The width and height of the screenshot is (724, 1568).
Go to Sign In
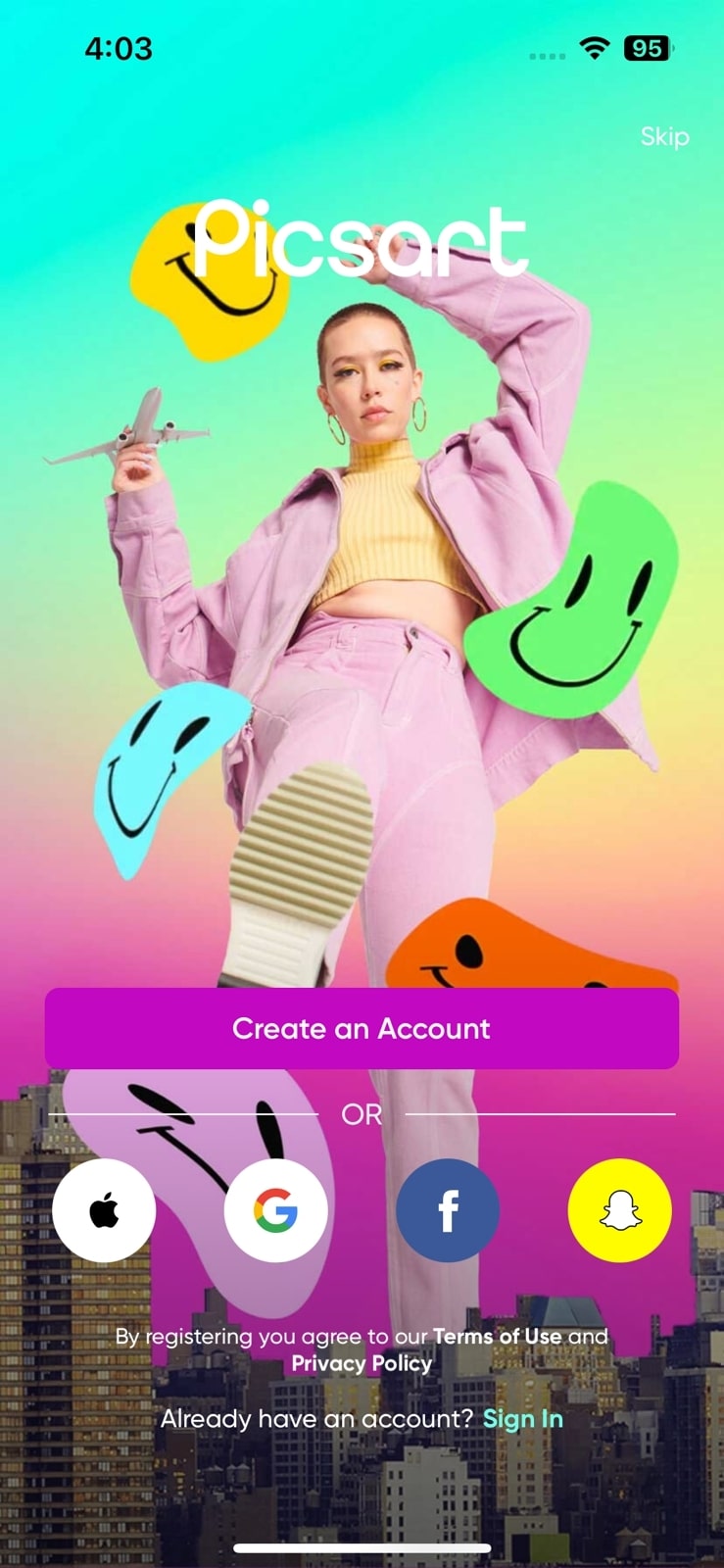tap(522, 1418)
